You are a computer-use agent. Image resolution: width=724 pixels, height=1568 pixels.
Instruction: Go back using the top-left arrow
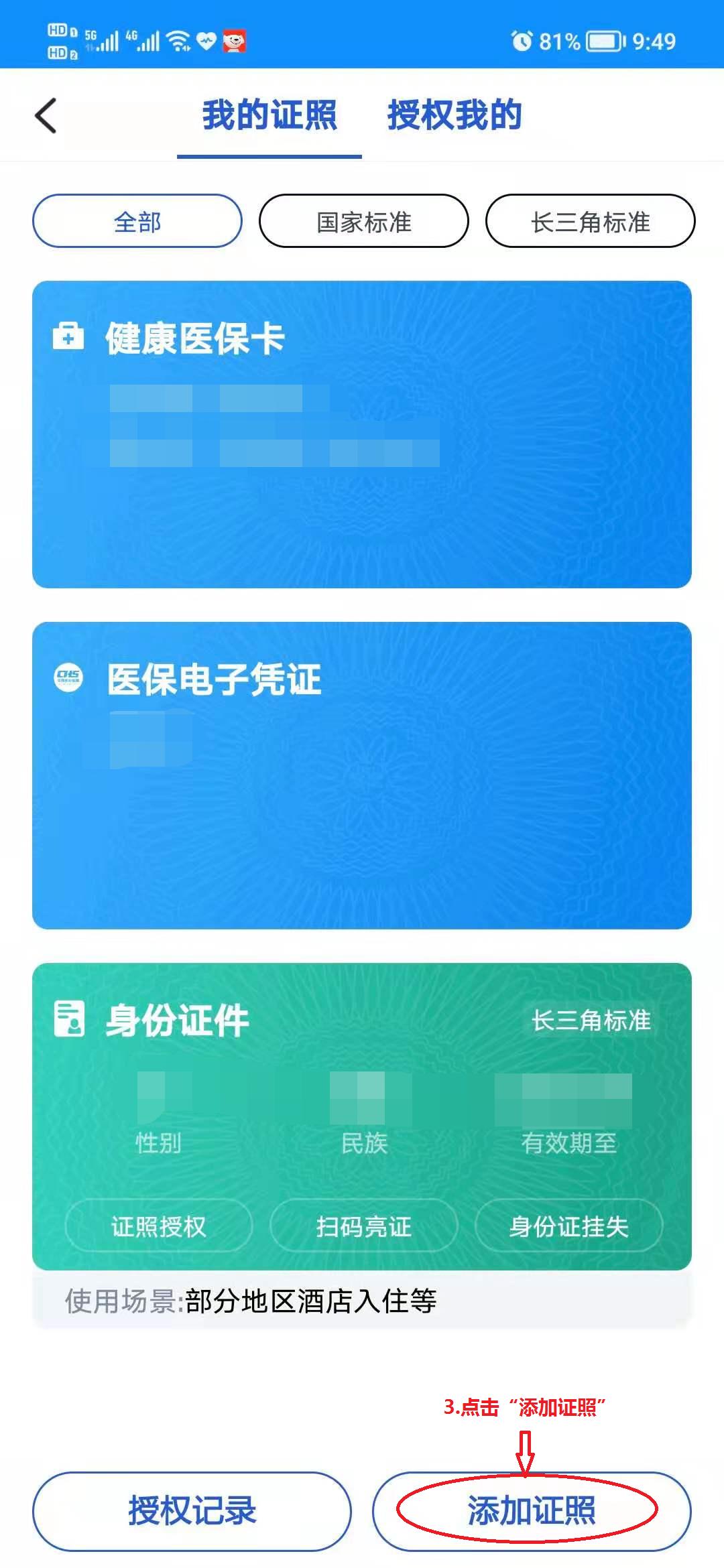[46, 115]
